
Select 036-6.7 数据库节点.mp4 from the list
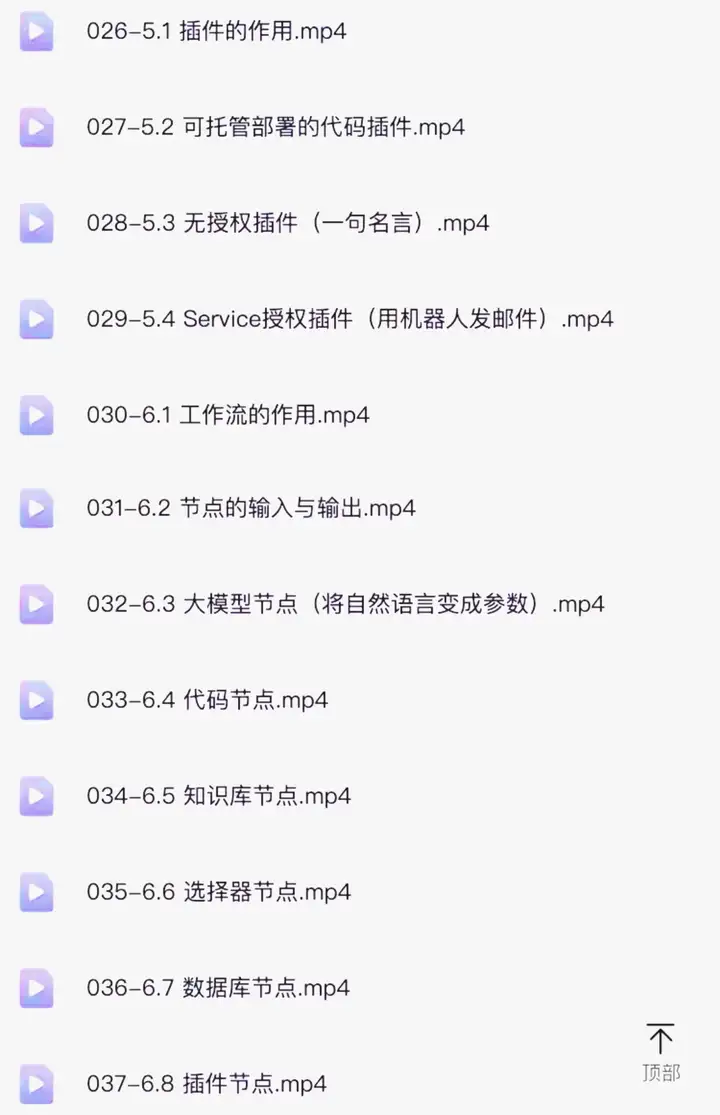coord(217,988)
